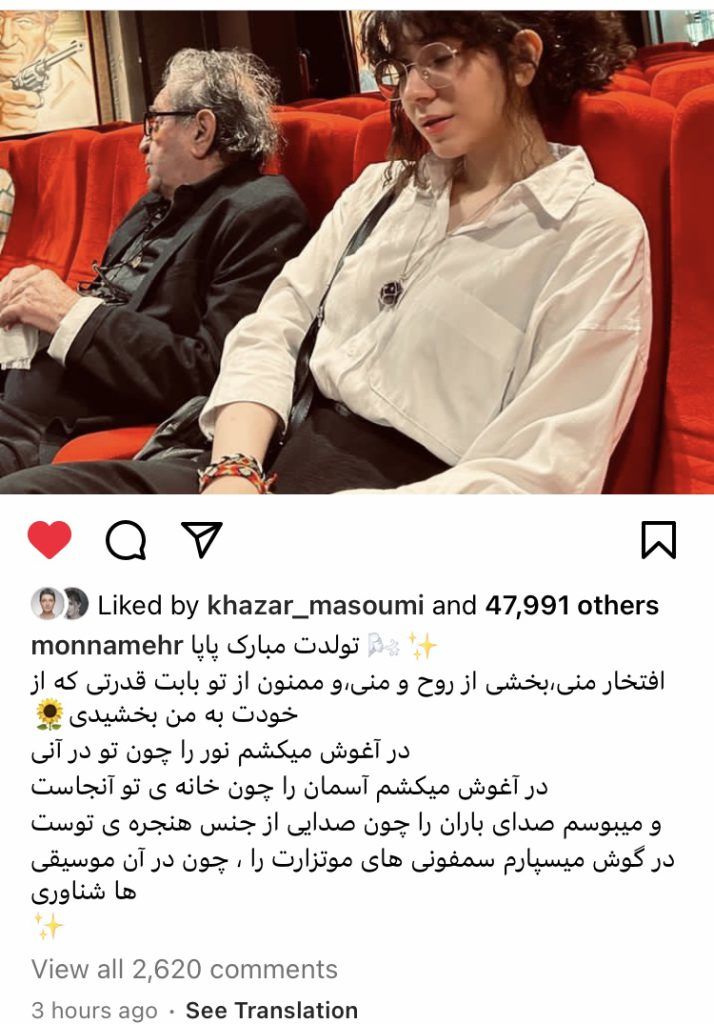View the 47,991 others who liked
This screenshot has height=1024, width=714.
[x=572, y=605]
